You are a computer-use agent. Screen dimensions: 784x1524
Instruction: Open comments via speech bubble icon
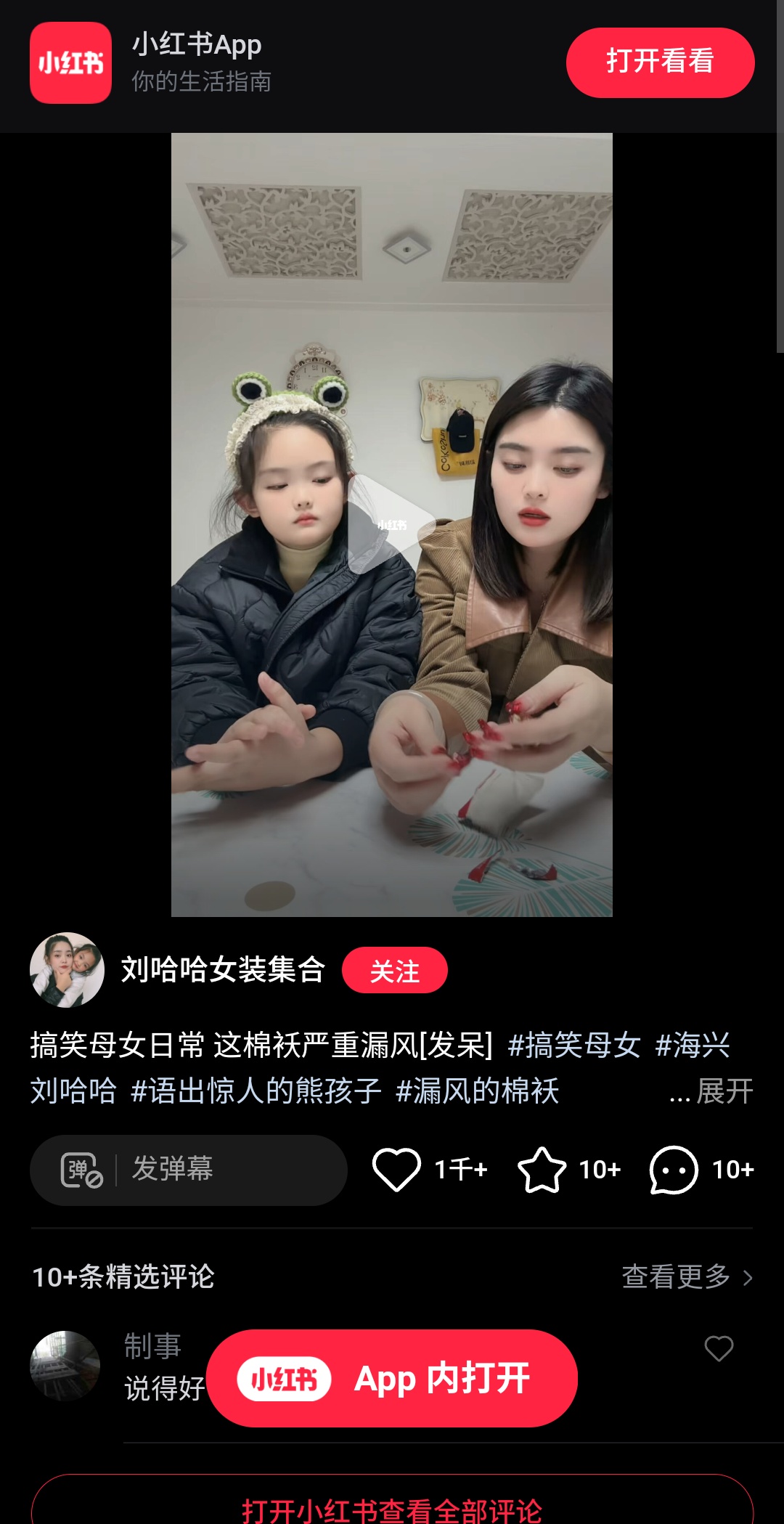pyautogui.click(x=673, y=1170)
